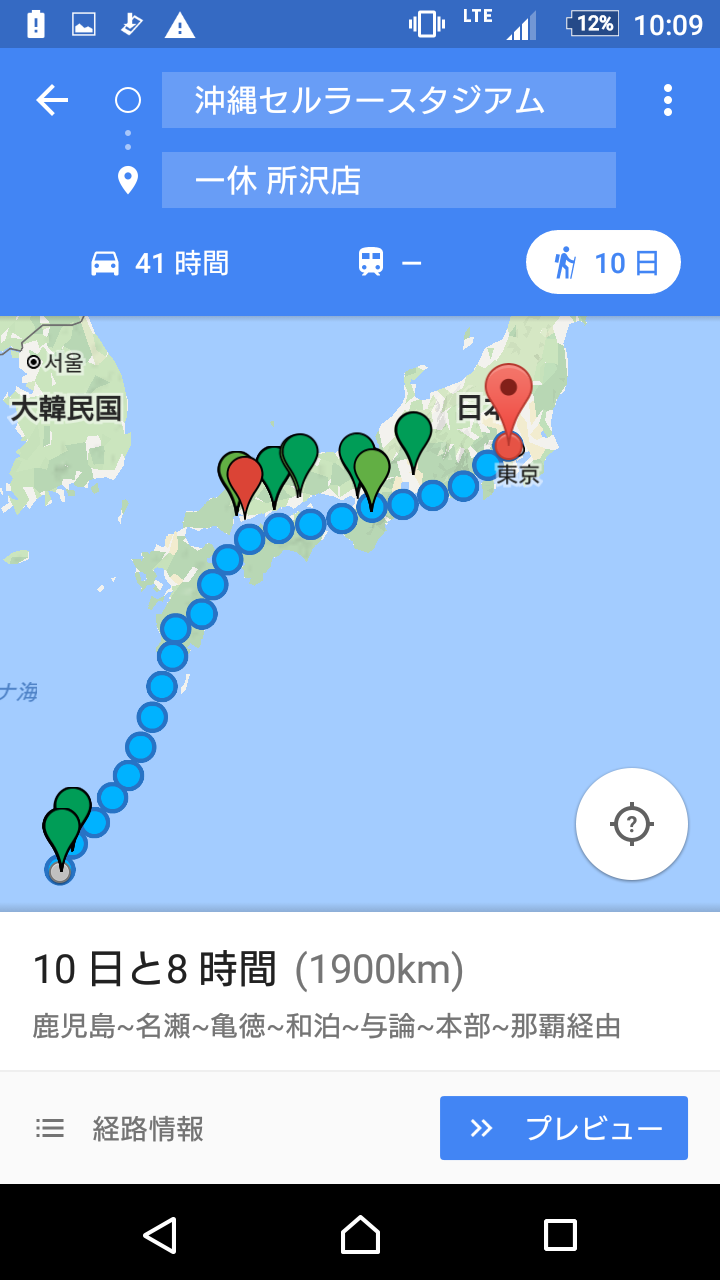
Task: Center the map on my location
Action: [632, 824]
